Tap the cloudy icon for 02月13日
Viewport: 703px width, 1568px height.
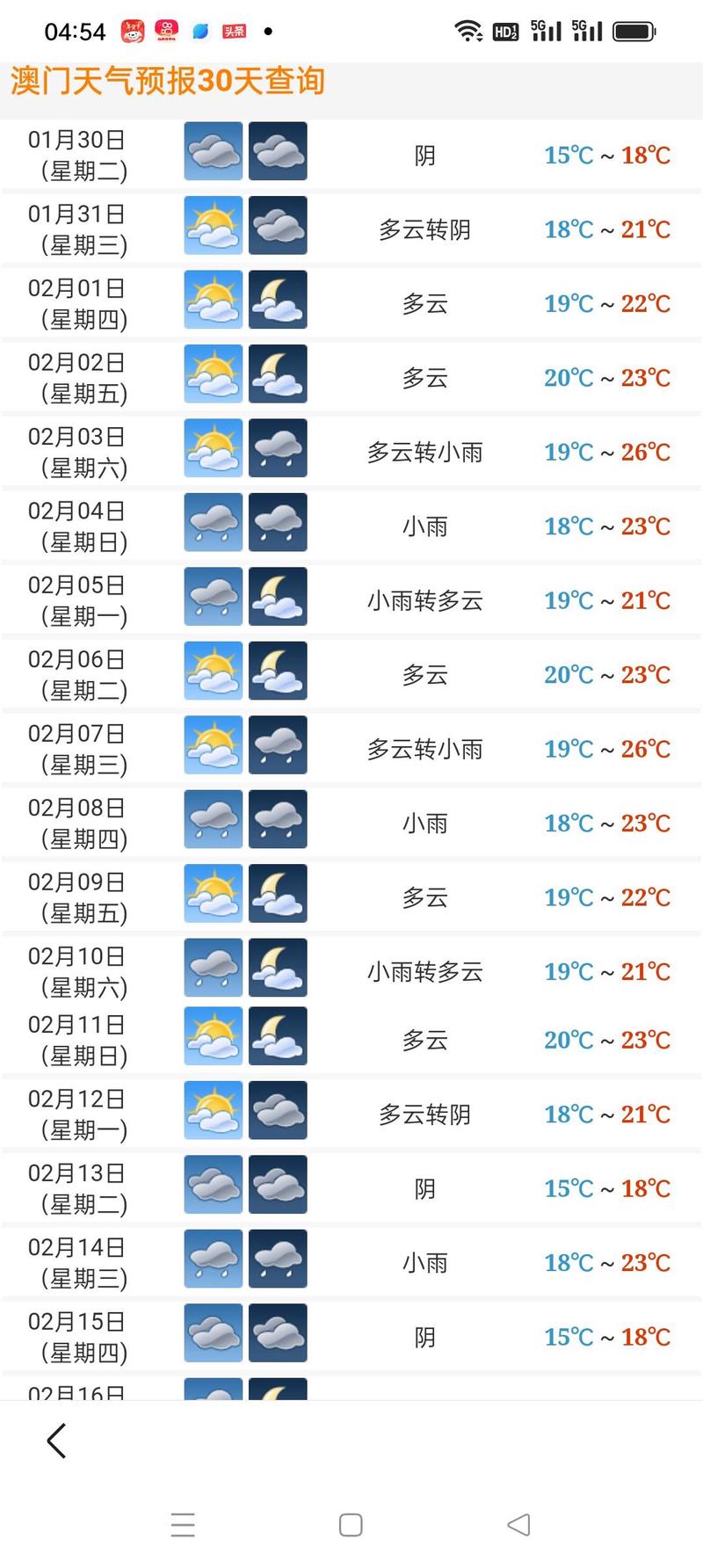212,1185
